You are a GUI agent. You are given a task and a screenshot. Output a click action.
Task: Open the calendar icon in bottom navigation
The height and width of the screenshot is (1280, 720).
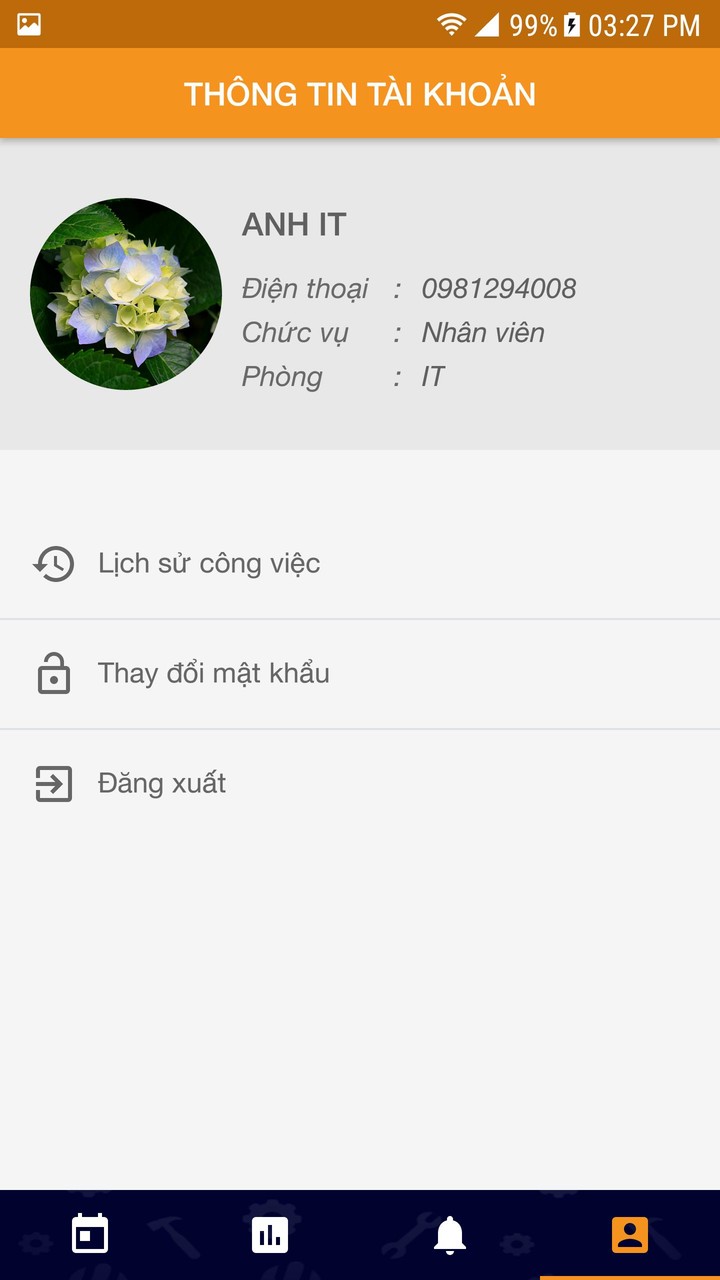(x=90, y=1235)
